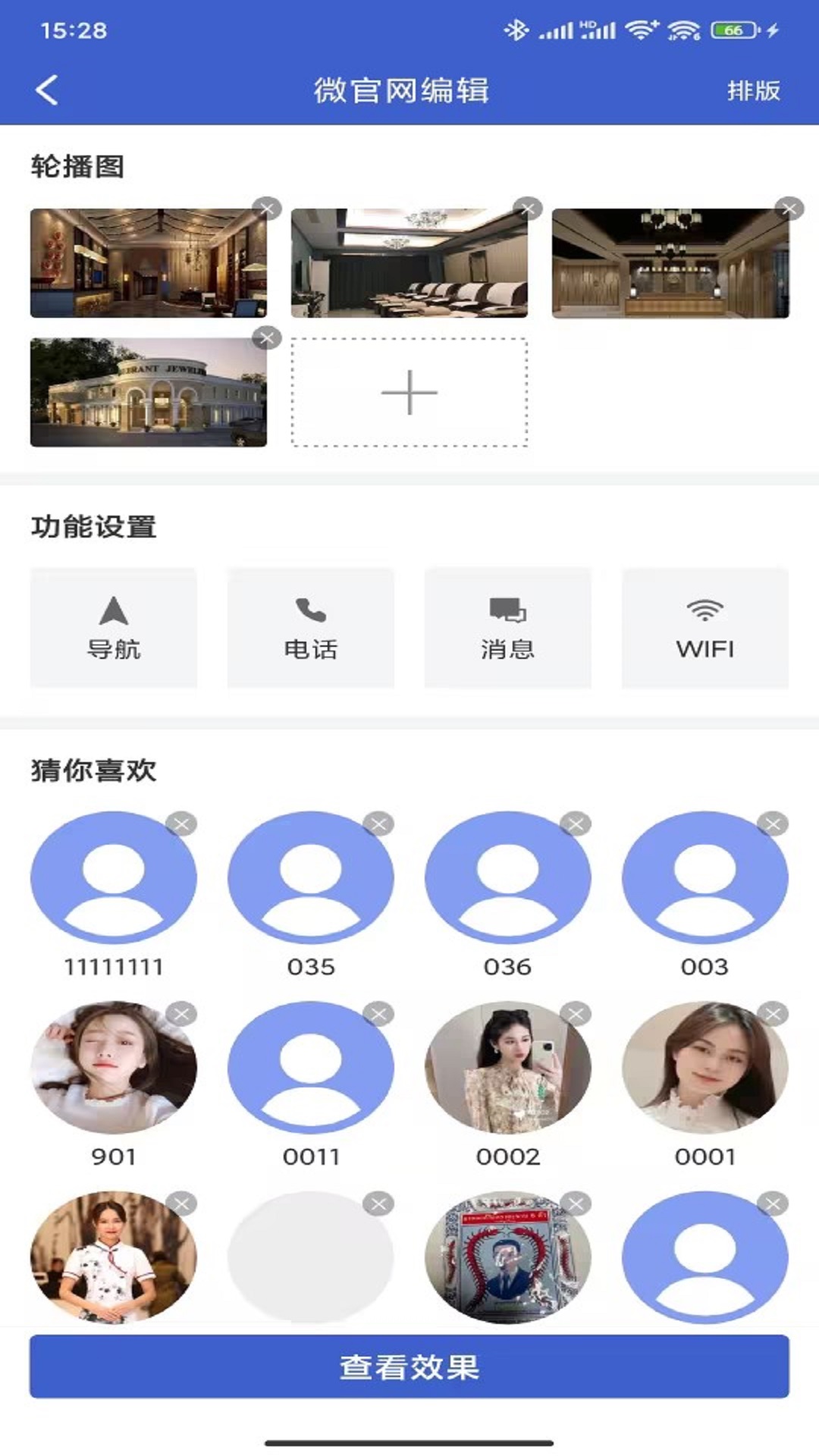Viewport: 819px width, 1456px height.
Task: Tap 查看效果 to preview the result
Action: point(409,1367)
